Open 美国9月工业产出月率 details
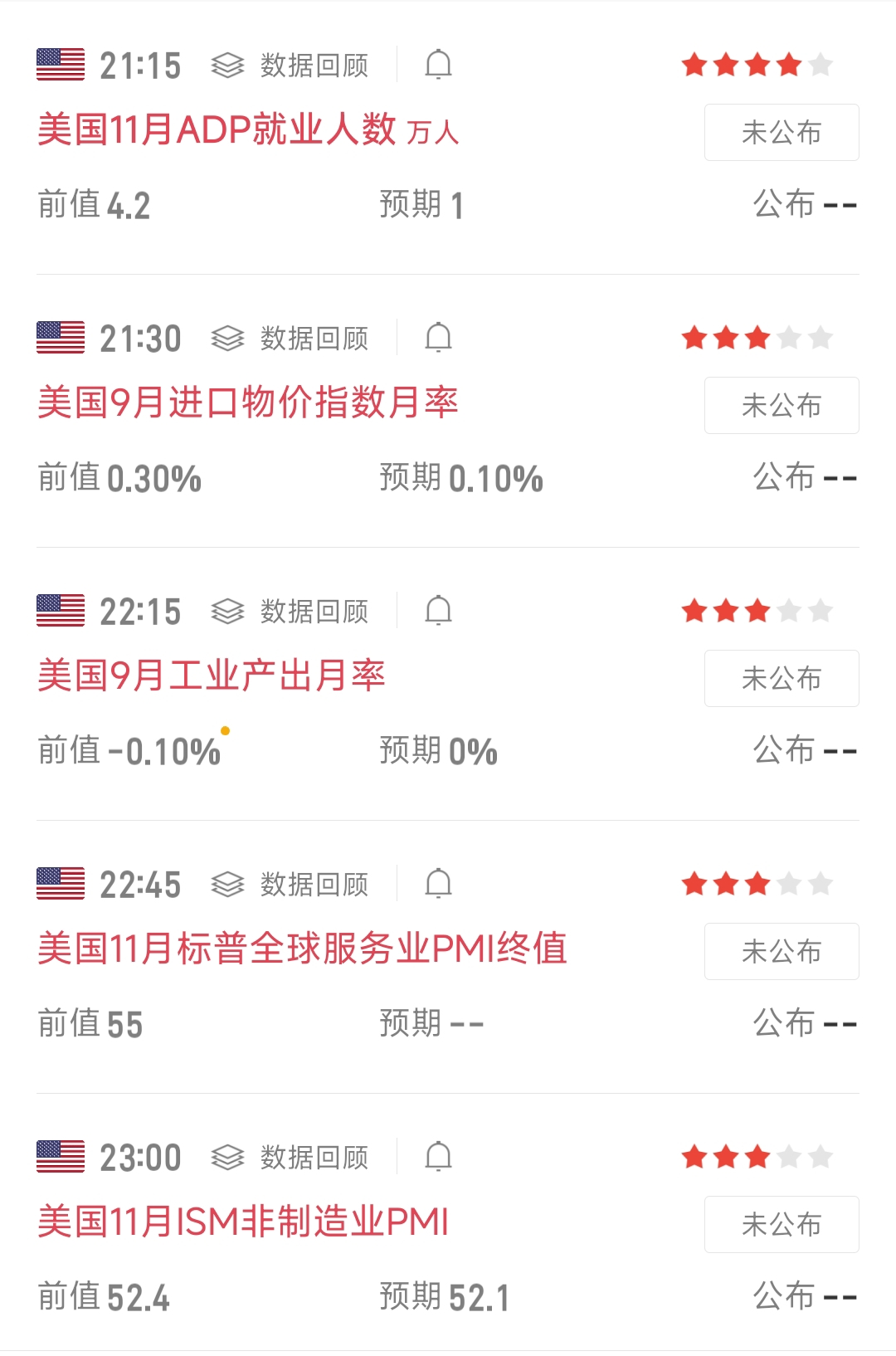 (212, 676)
